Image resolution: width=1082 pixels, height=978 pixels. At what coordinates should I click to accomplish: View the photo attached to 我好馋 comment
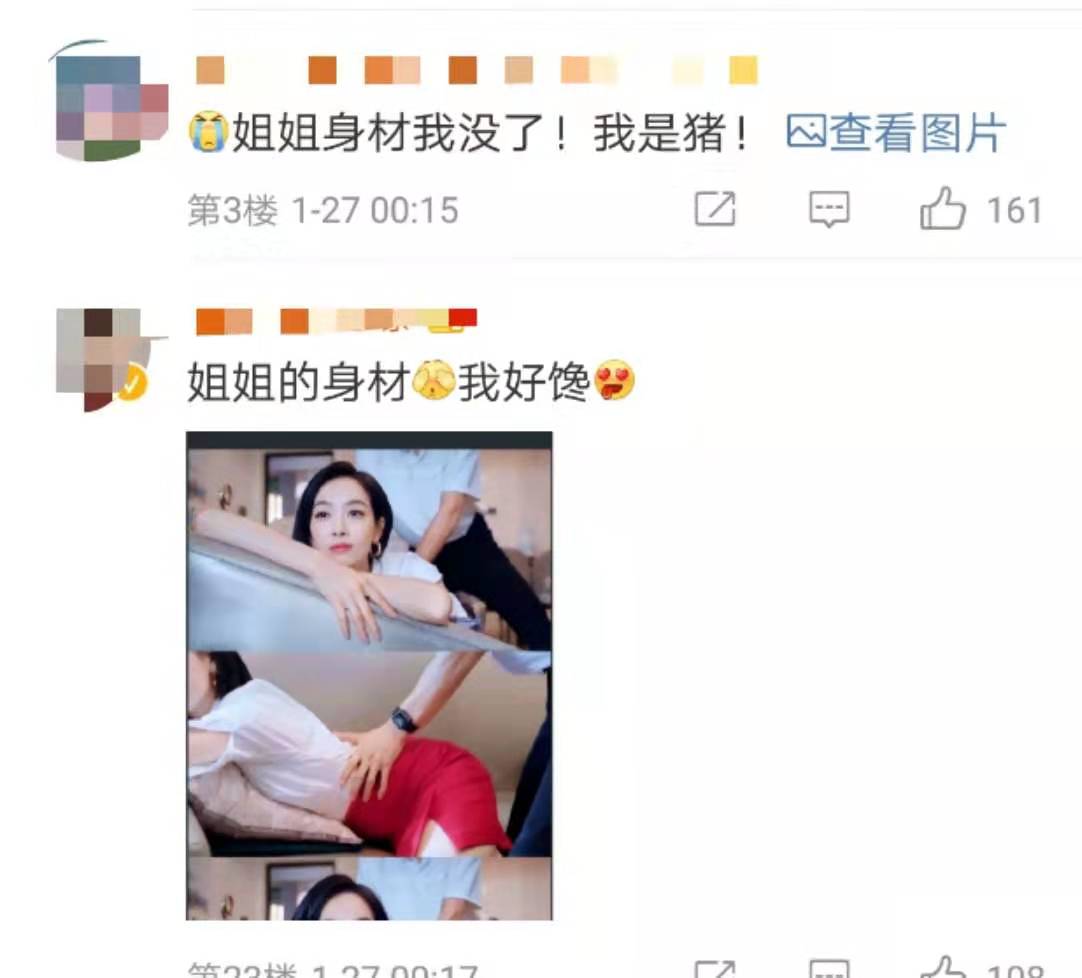(x=369, y=676)
